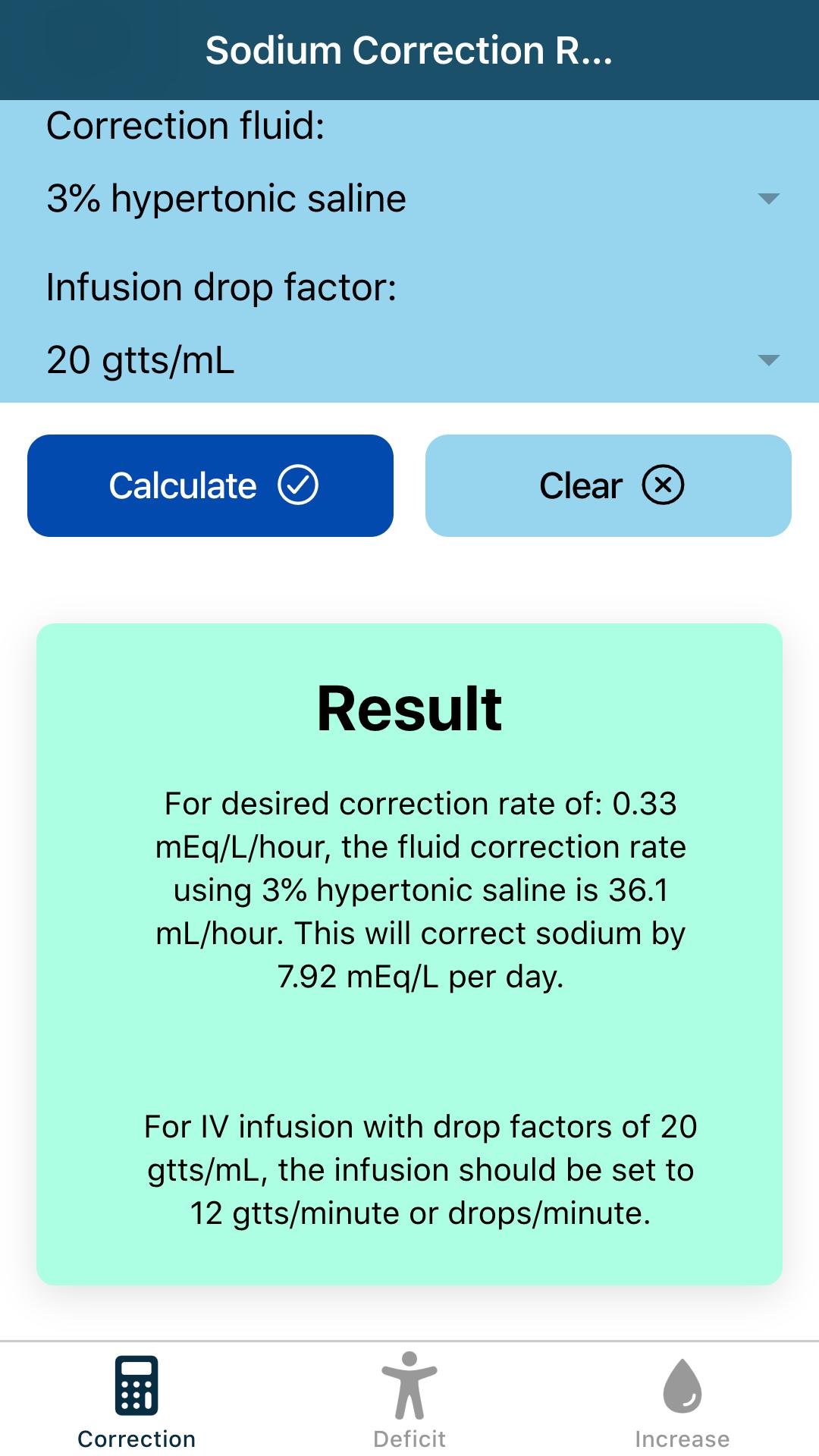Click the circled X icon inside Clear
Screen dimensions: 819x1456
[x=661, y=485]
